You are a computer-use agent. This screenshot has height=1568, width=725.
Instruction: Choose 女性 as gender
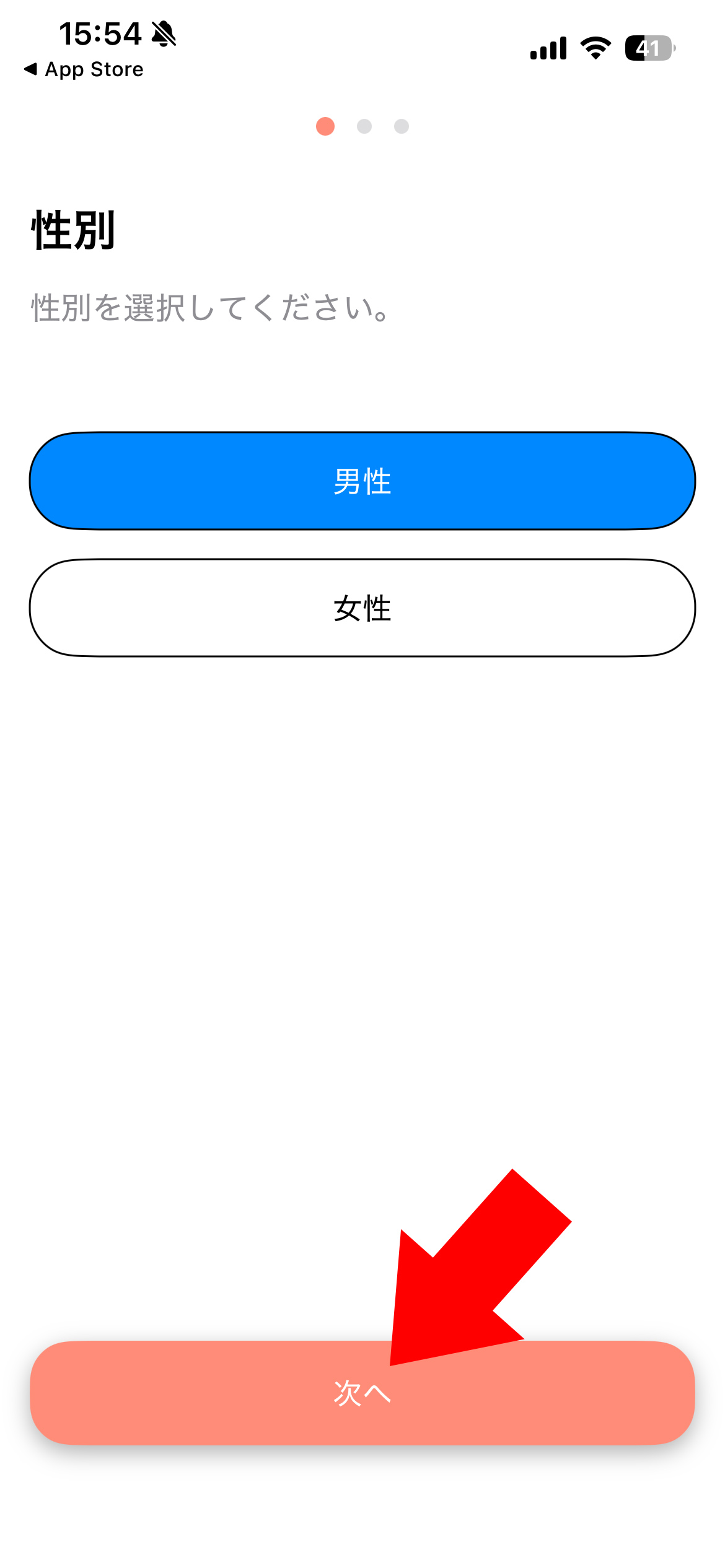362,608
